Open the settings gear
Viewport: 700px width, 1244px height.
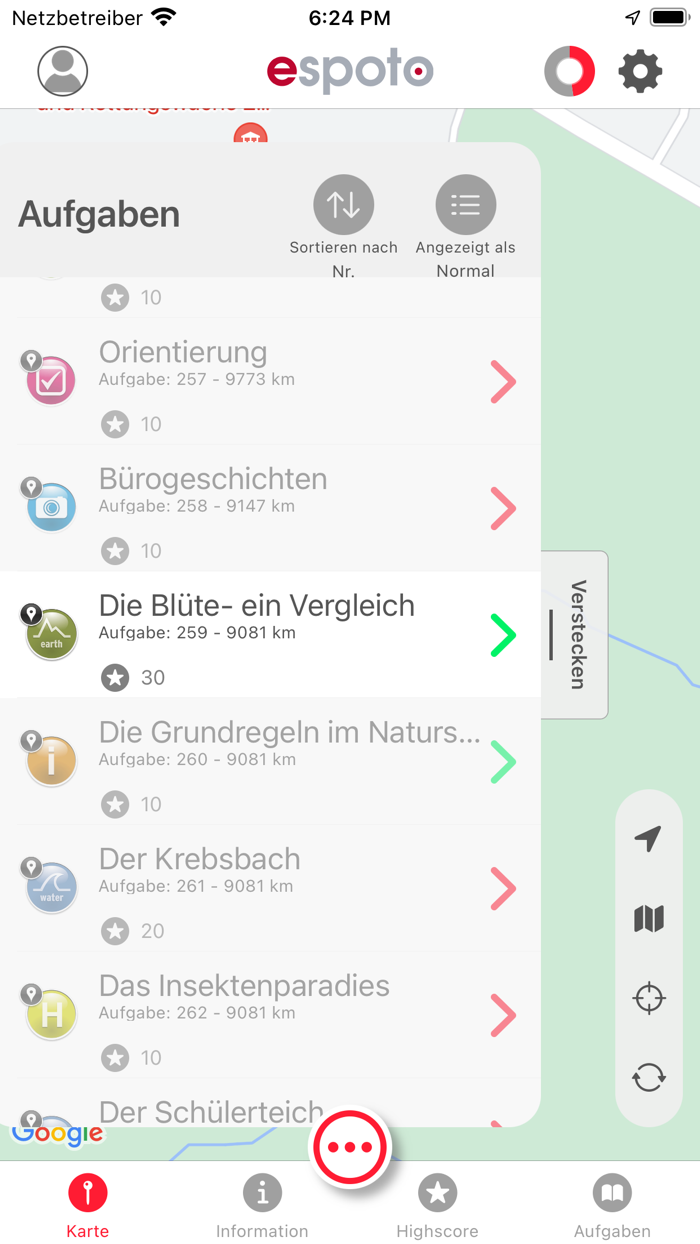click(x=640, y=72)
